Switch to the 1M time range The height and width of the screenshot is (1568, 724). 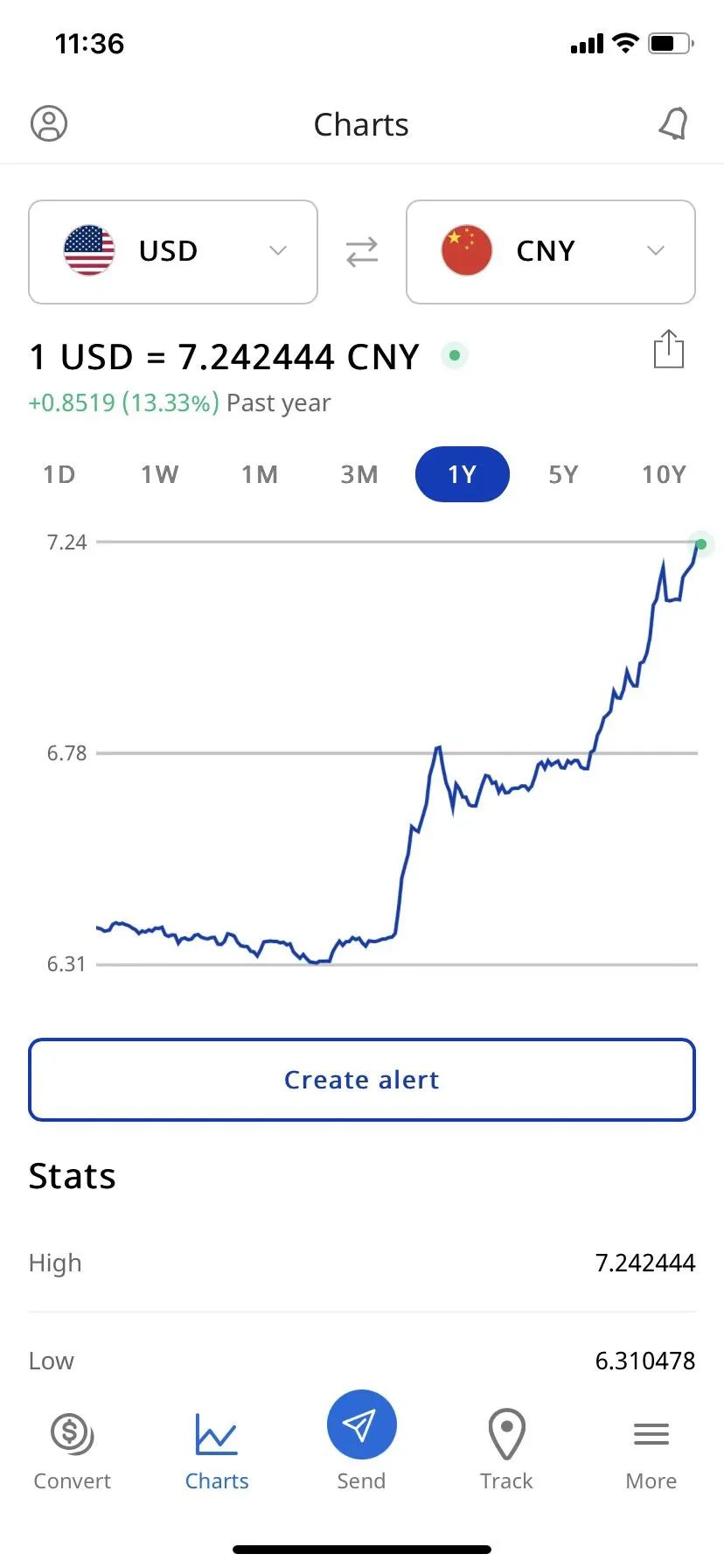point(260,474)
